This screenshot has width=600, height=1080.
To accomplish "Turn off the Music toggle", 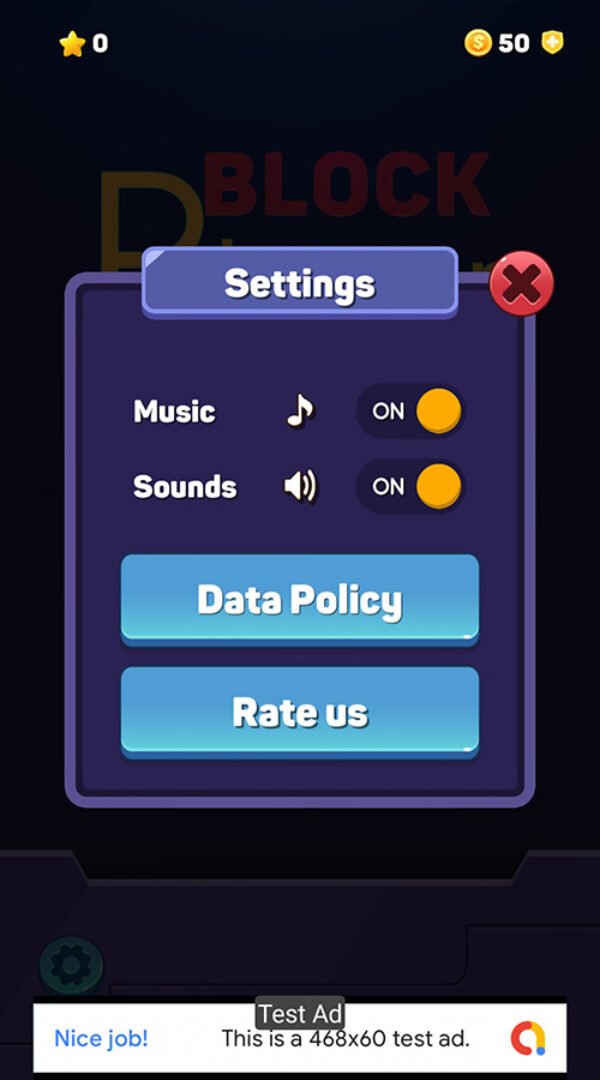I will coord(411,411).
